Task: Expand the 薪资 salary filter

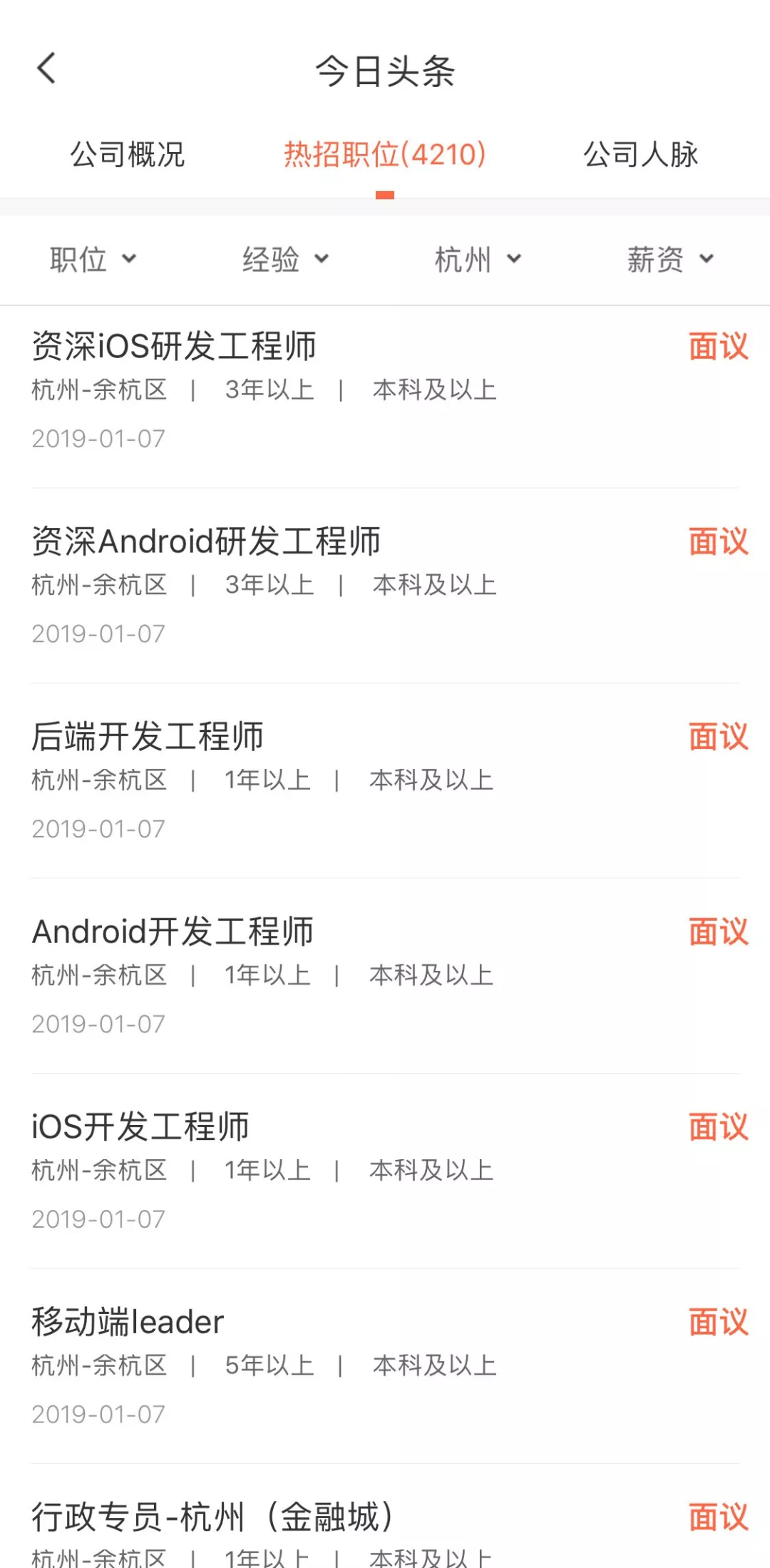Action: coord(670,259)
